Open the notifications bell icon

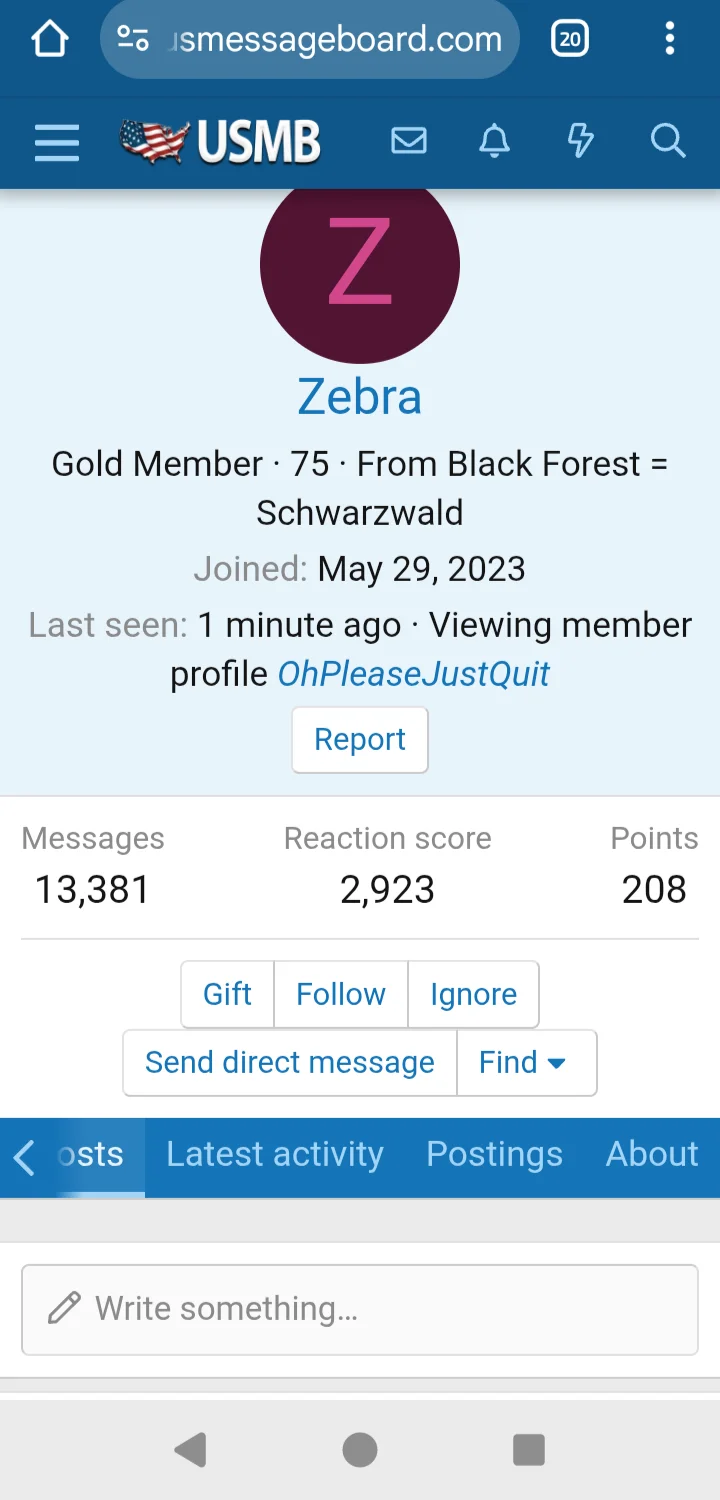tap(494, 141)
